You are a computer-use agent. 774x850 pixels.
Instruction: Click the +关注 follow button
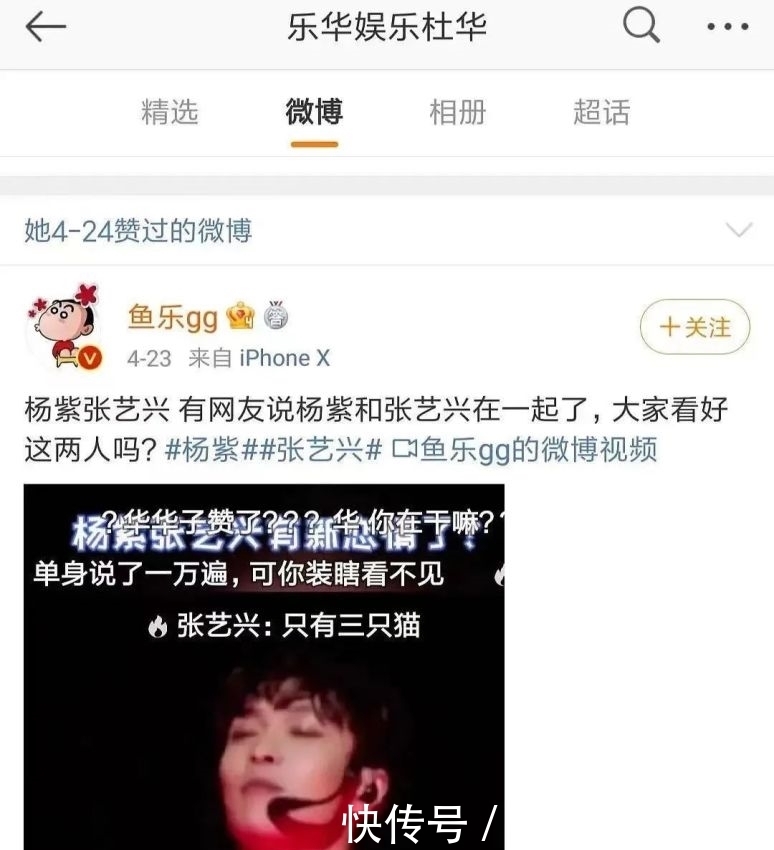click(x=695, y=327)
